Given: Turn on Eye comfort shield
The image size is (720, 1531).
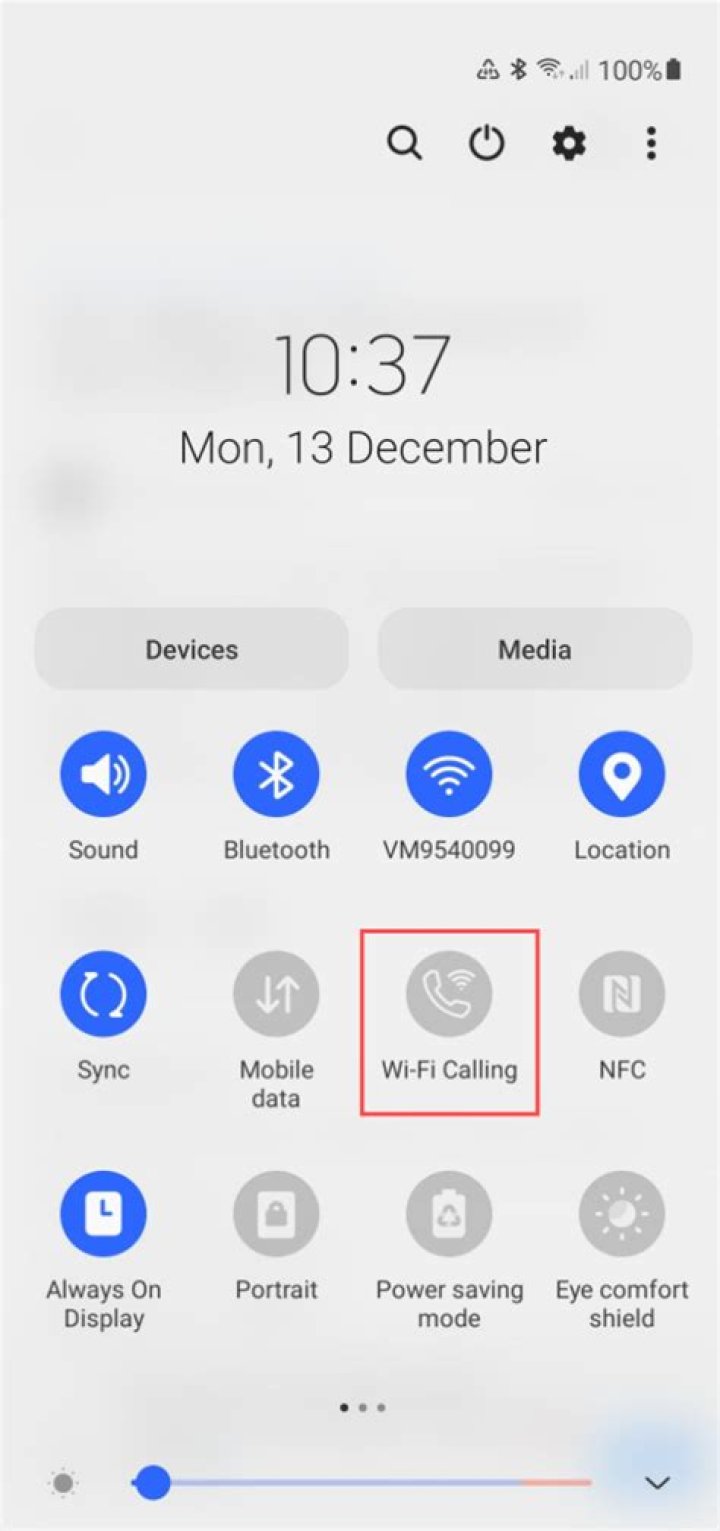Looking at the screenshot, I should coord(621,1214).
